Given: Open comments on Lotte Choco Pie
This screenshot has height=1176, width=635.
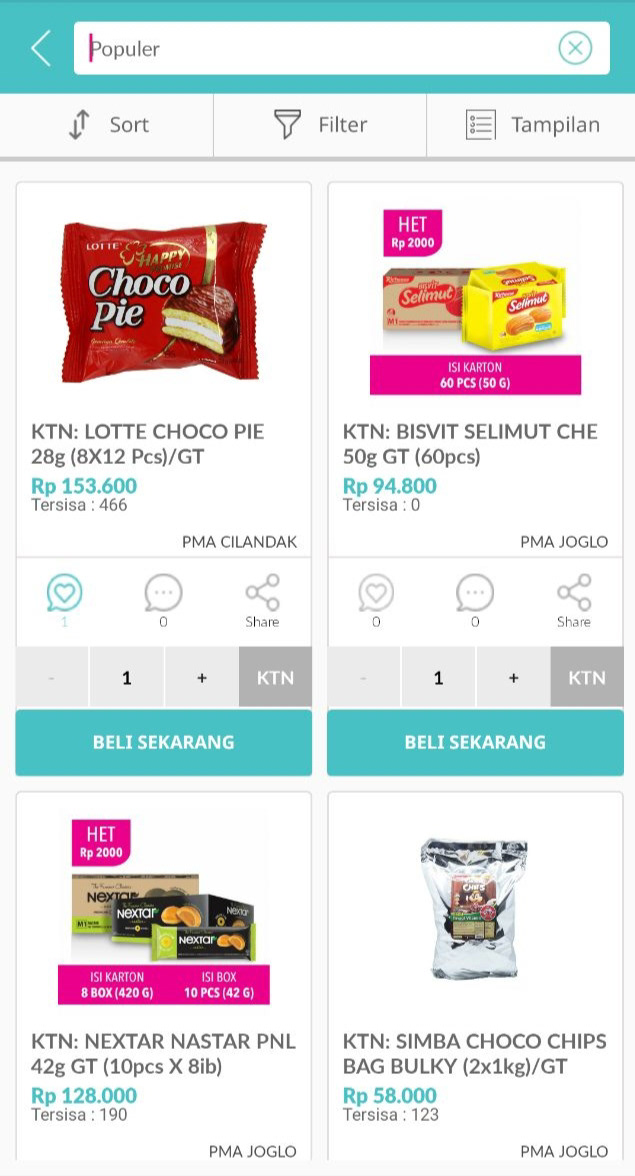Looking at the screenshot, I should (x=163, y=598).
